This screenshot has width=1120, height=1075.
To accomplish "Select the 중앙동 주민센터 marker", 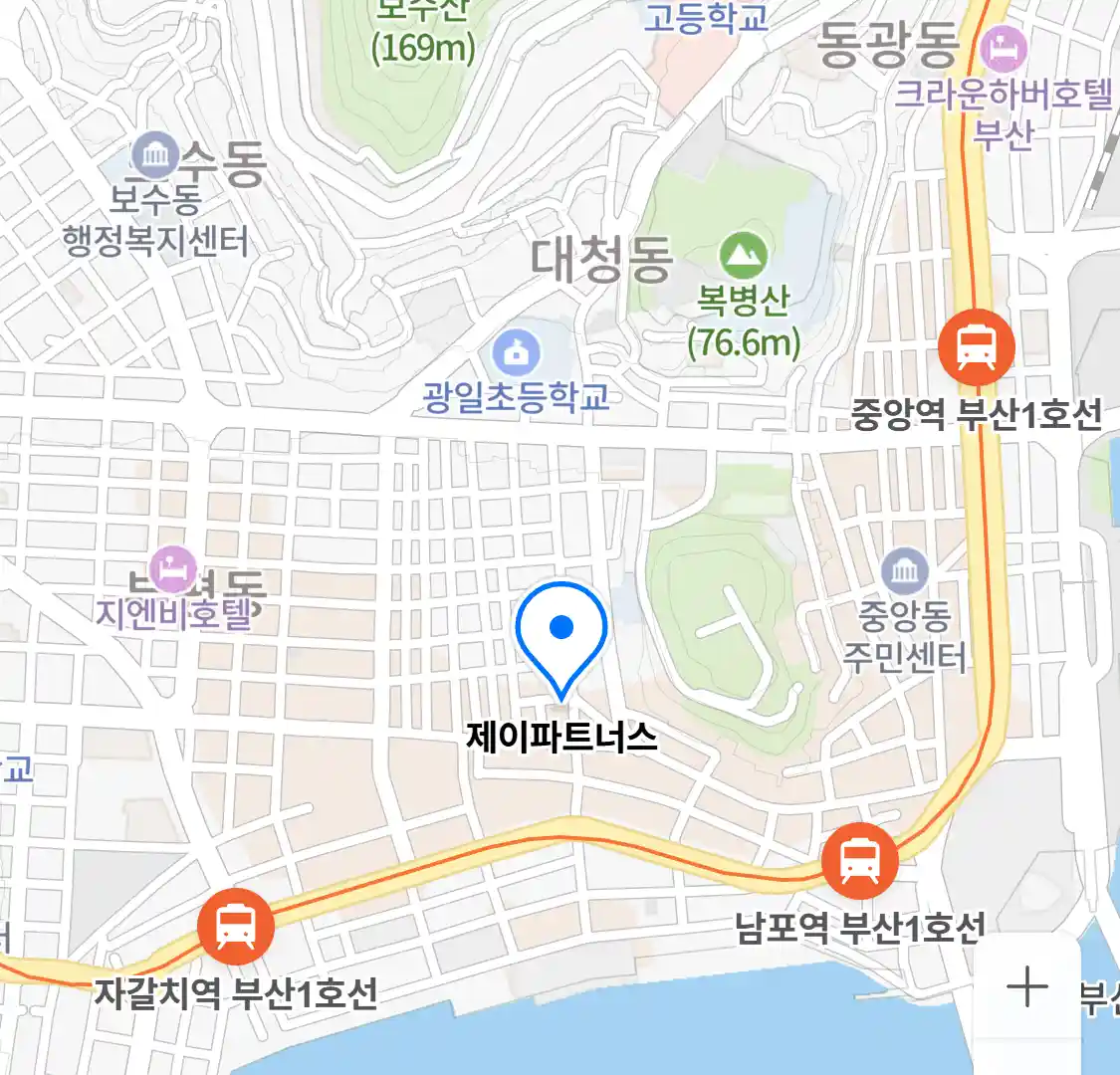I will point(904,571).
